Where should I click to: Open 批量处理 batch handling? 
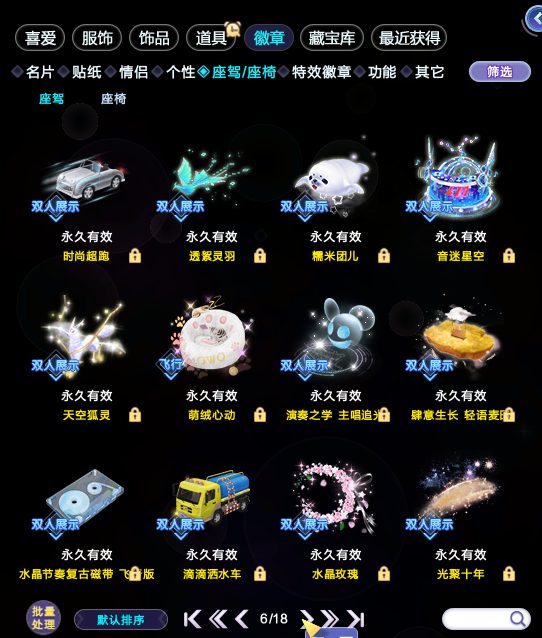[43, 618]
